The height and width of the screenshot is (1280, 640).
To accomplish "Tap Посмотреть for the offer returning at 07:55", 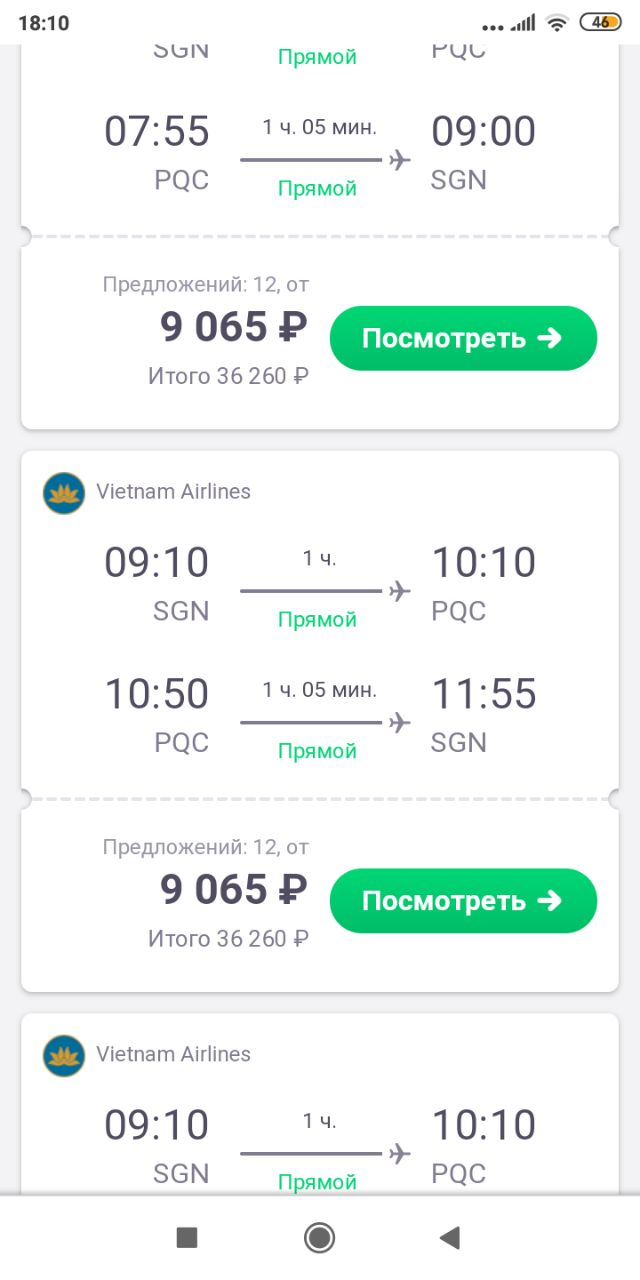I will (x=463, y=338).
